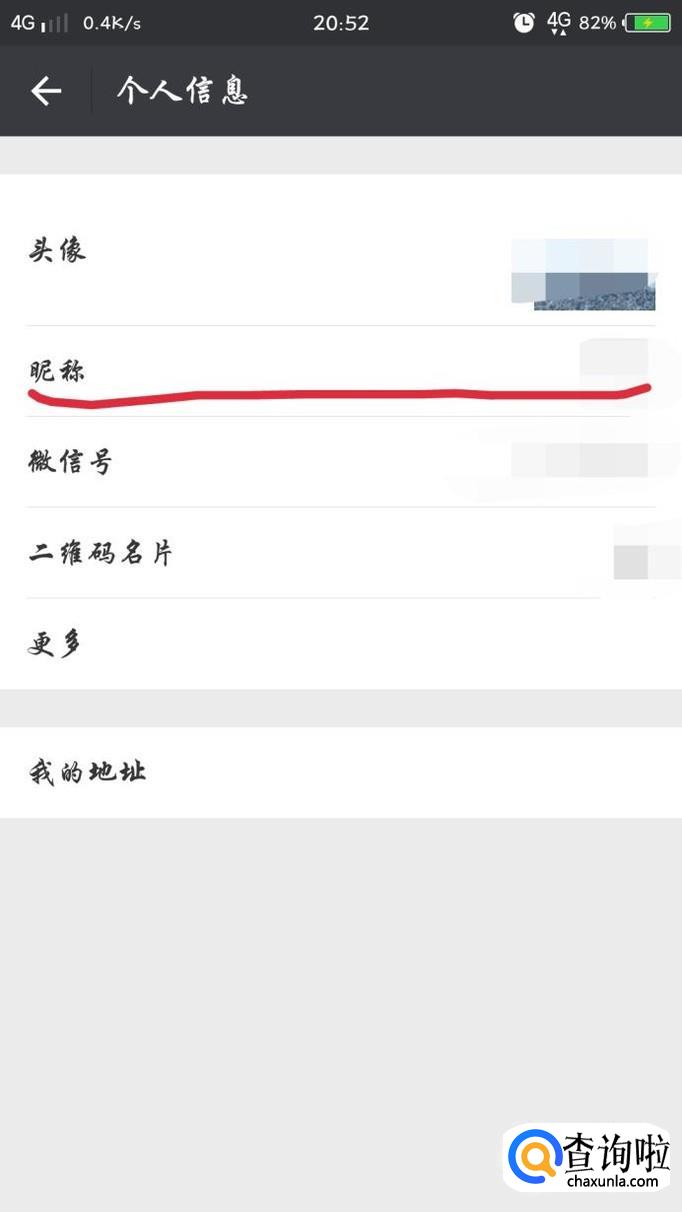Go back from 个人信息 page
This screenshot has width=682, height=1212.
pos(46,91)
